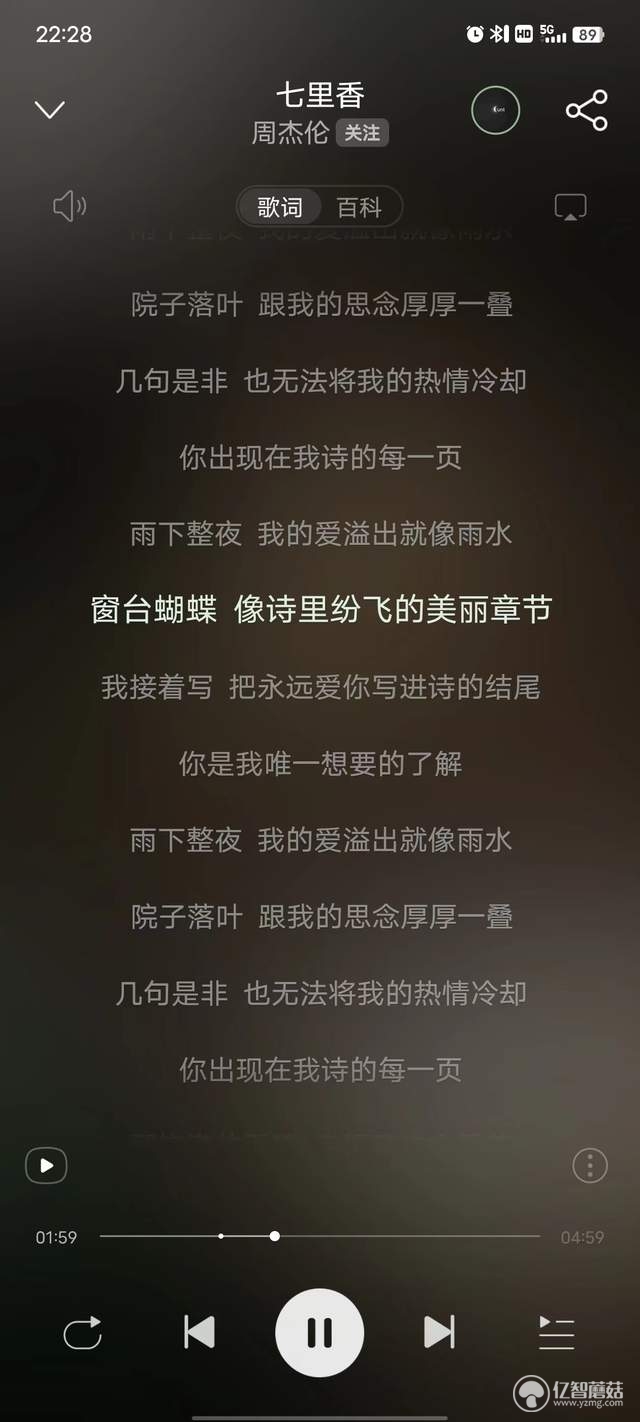The height and width of the screenshot is (1422, 640).
Task: Tap the speaker volume icon
Action: [x=69, y=207]
